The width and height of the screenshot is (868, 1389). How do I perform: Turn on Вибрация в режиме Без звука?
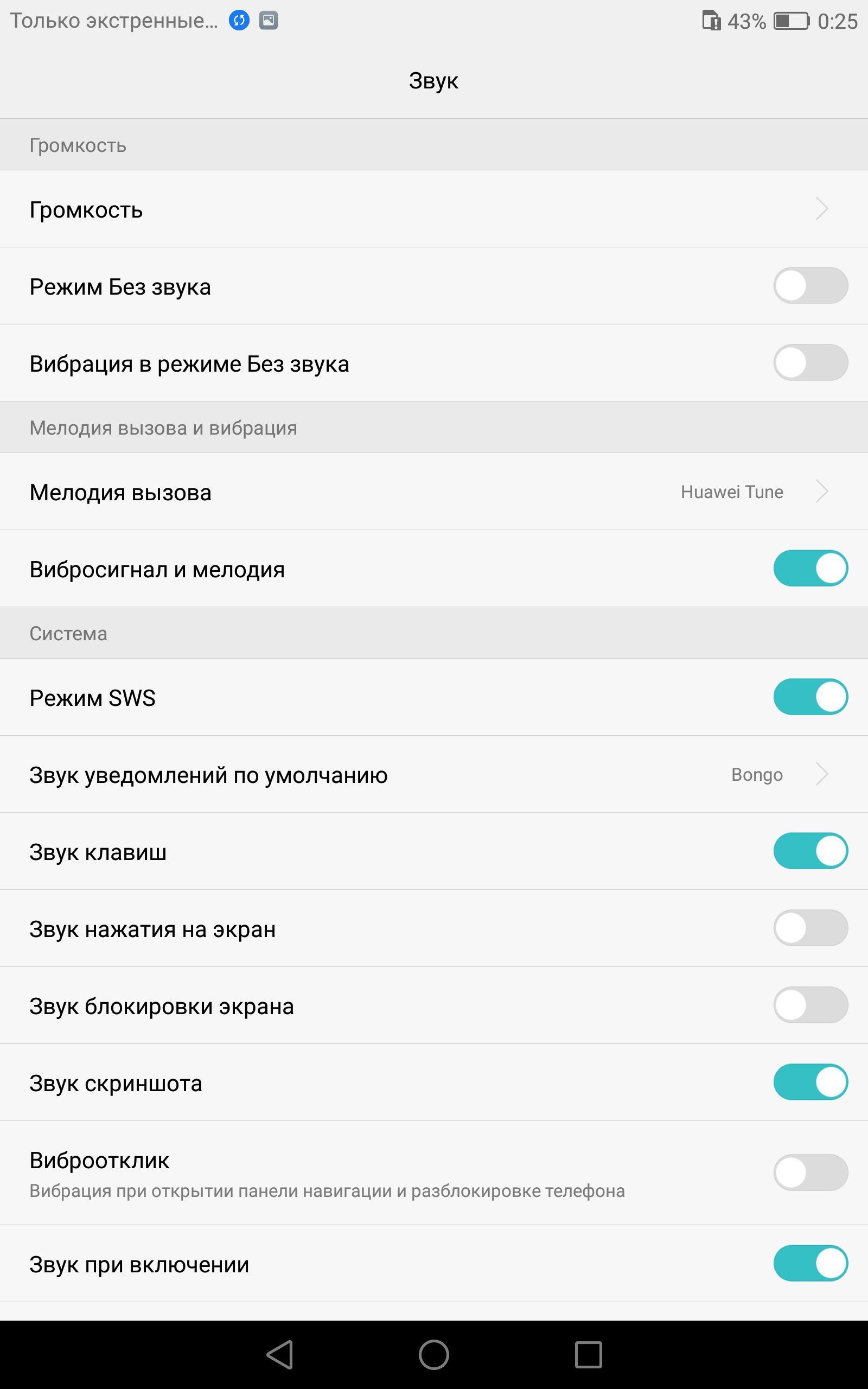click(x=810, y=363)
